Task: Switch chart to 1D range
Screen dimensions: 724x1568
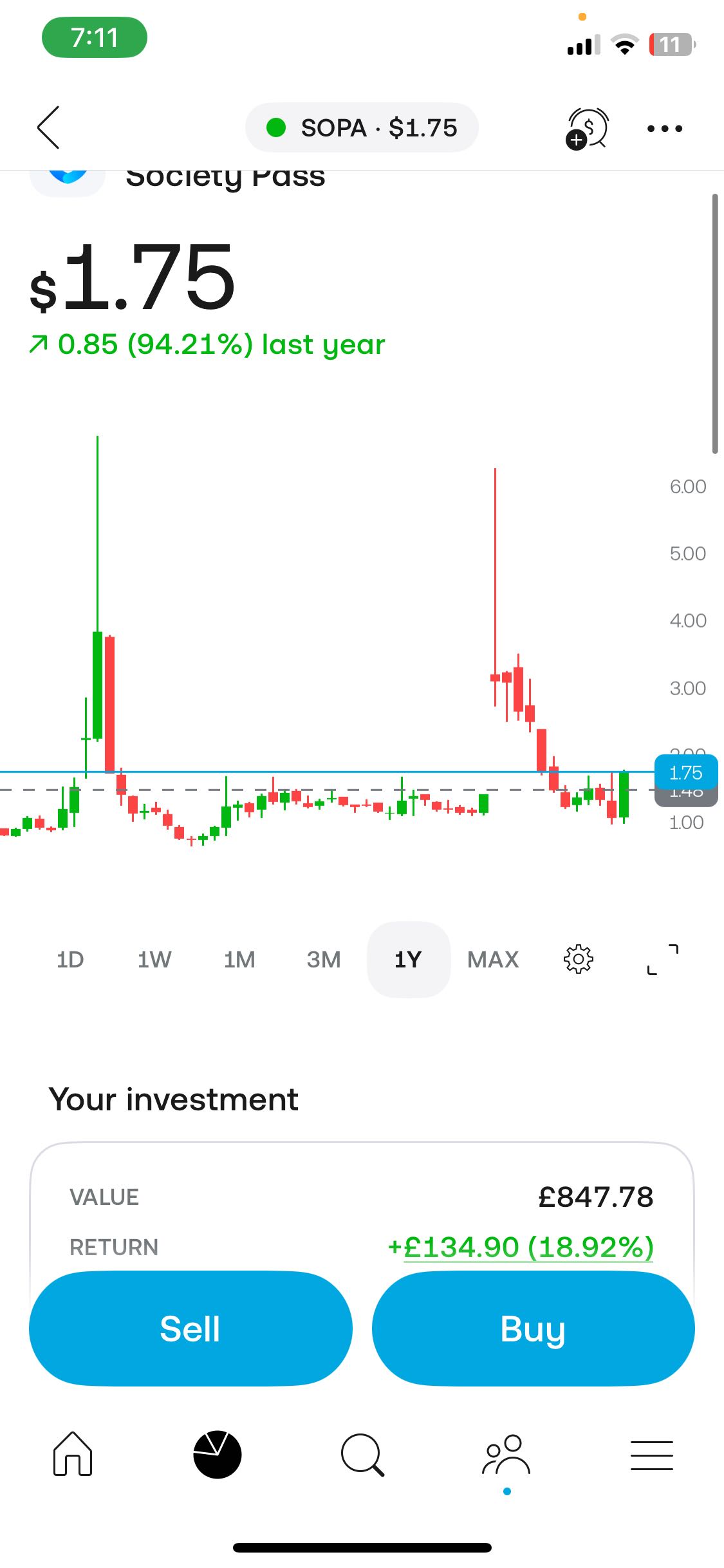Action: pos(70,960)
